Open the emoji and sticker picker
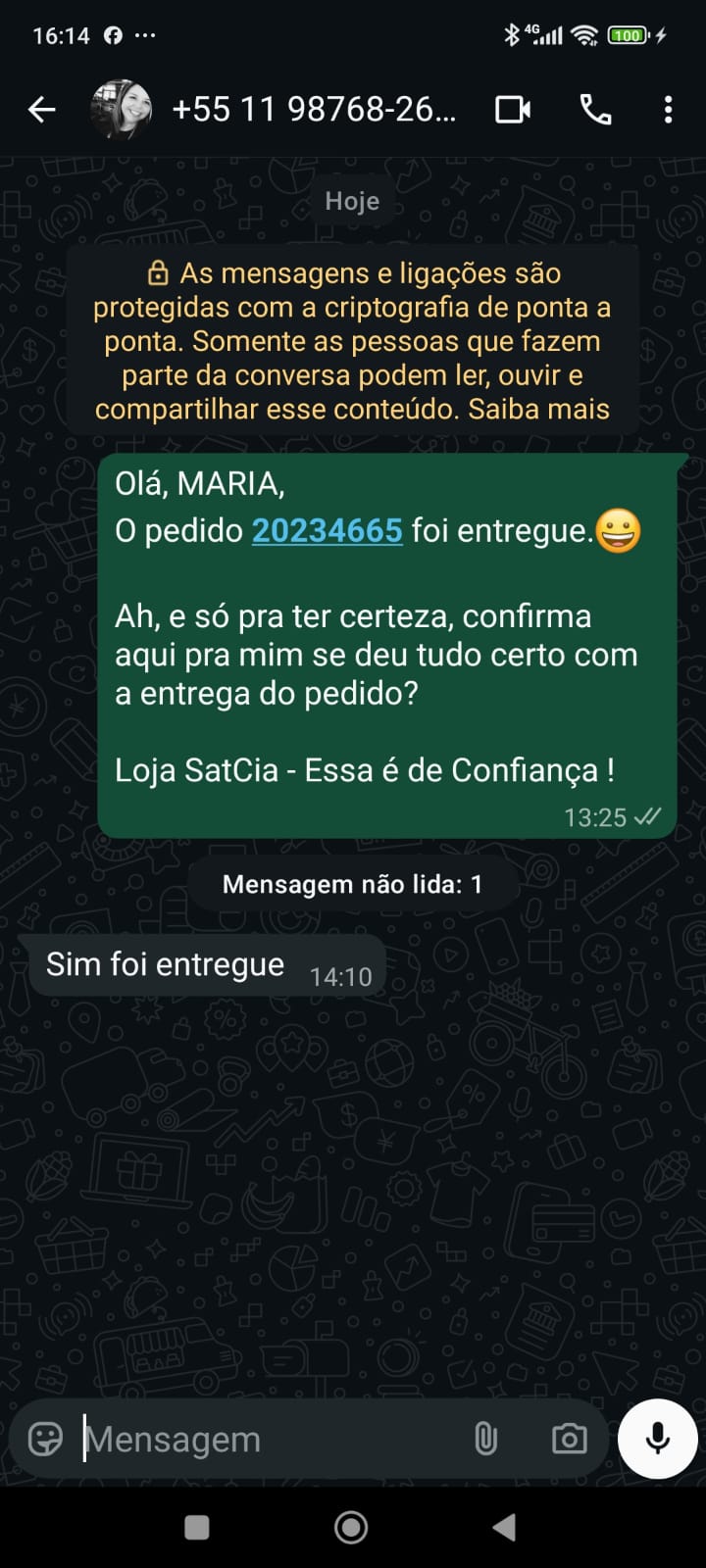Image resolution: width=706 pixels, height=1568 pixels. [45, 1439]
